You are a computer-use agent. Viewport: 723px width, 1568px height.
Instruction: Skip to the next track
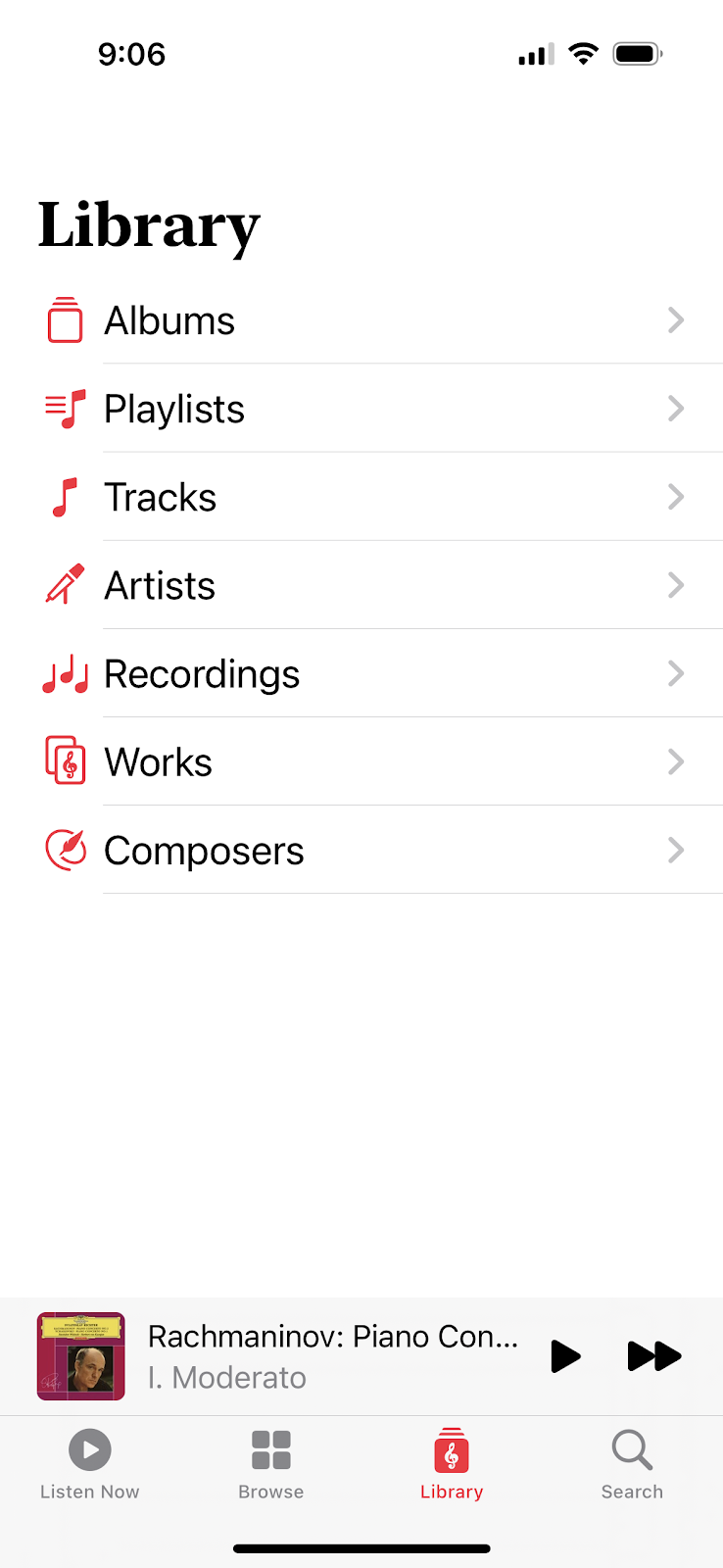(x=653, y=1356)
